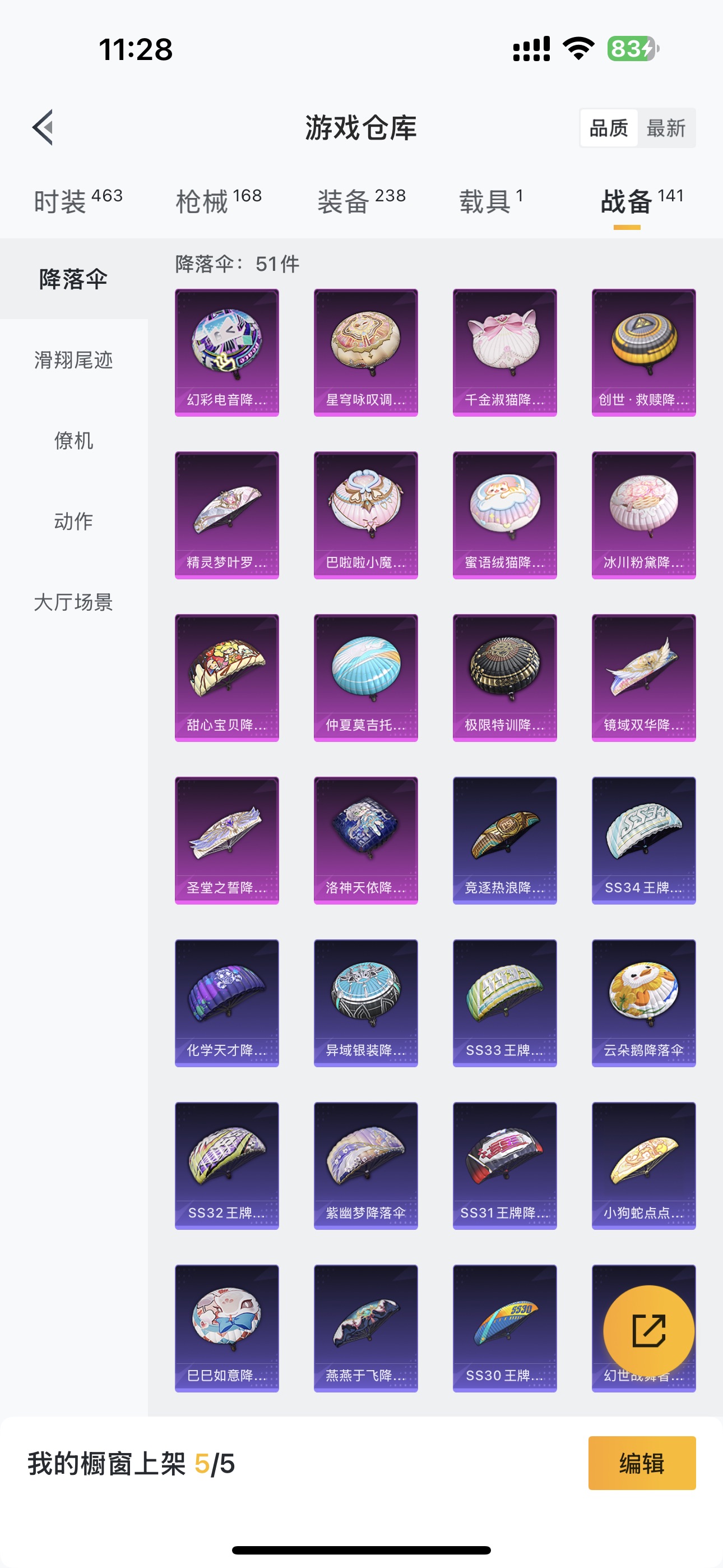Select 僚机 in the side menu

[73, 440]
